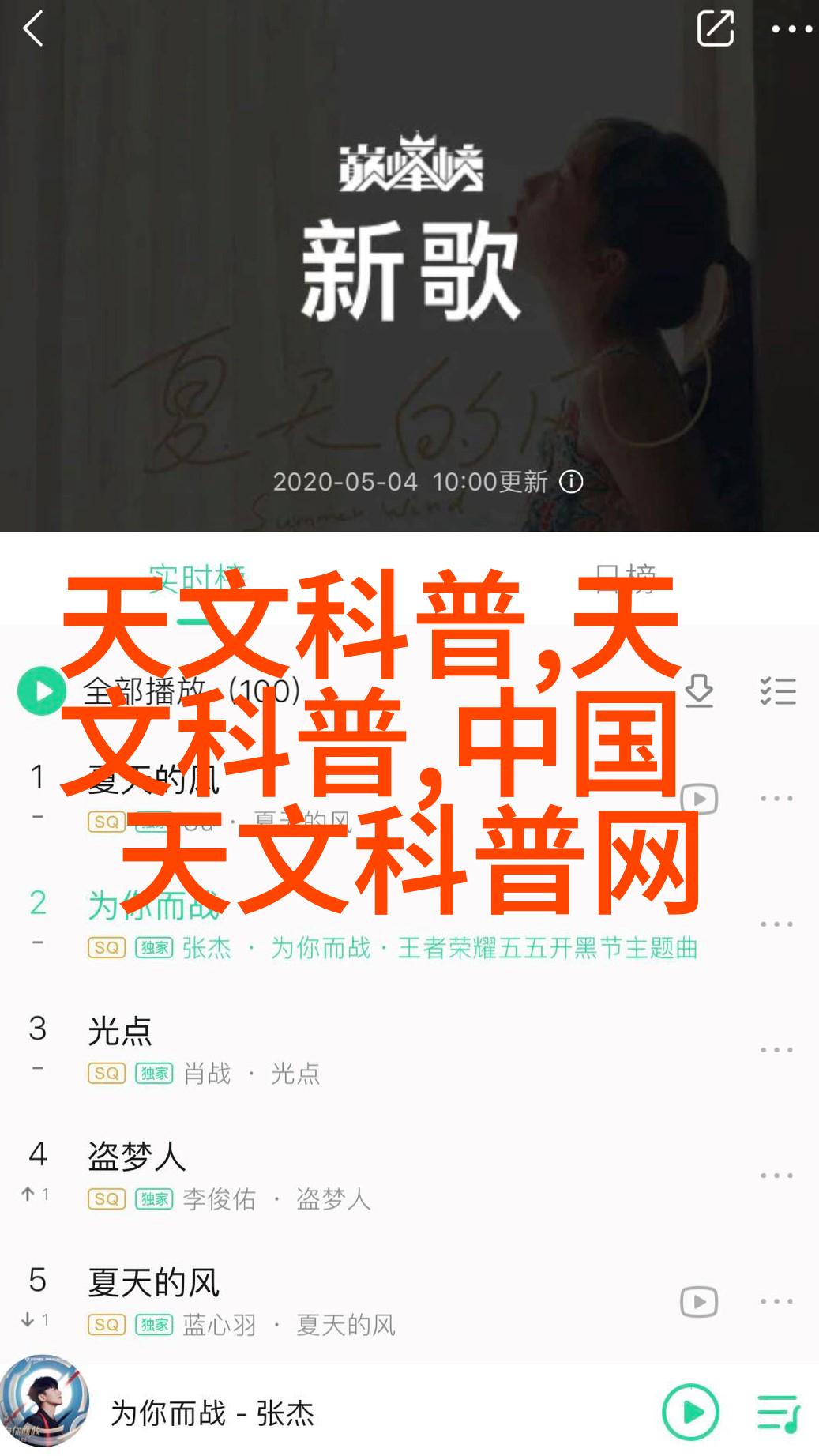
Task: Open more options for 为你而战
Action: coord(776,924)
